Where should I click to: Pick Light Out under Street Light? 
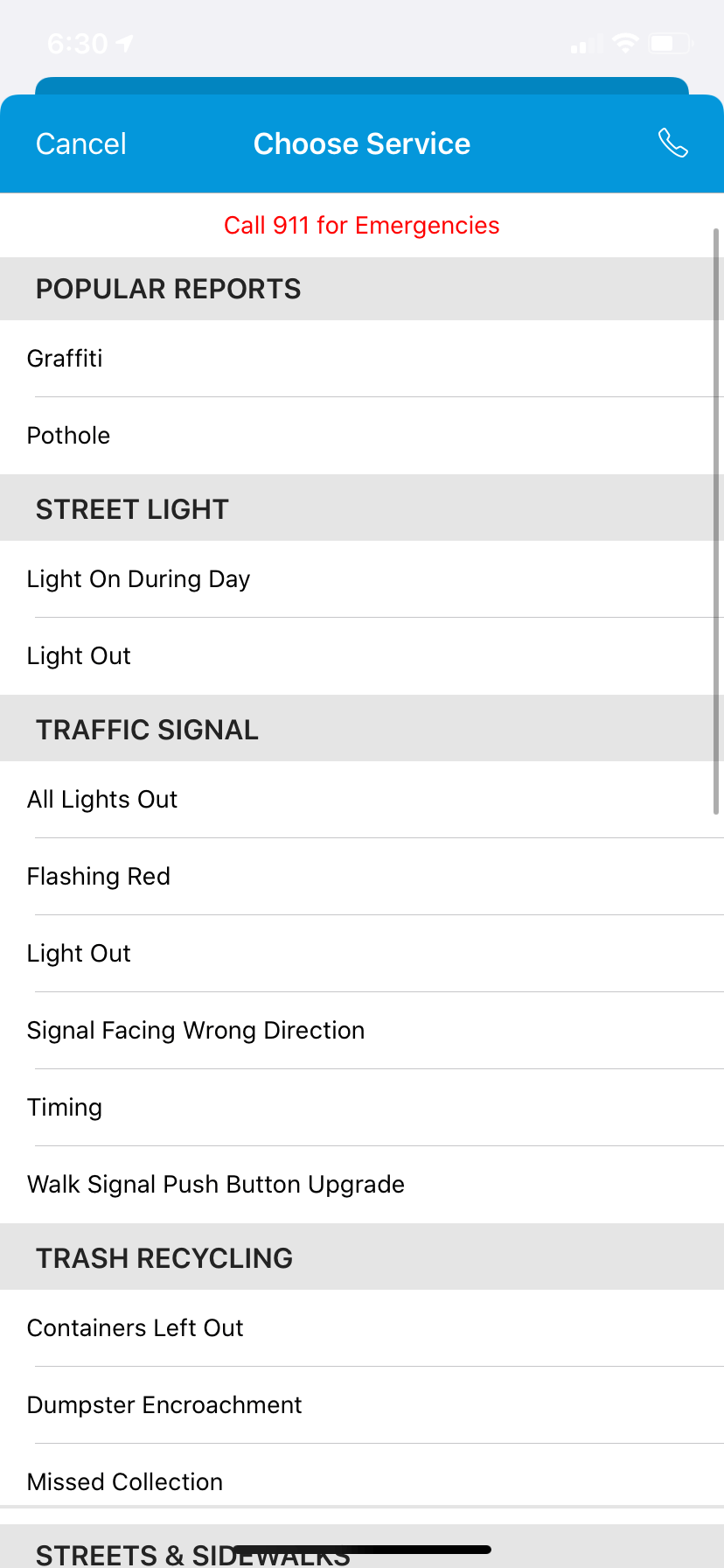[362, 656]
